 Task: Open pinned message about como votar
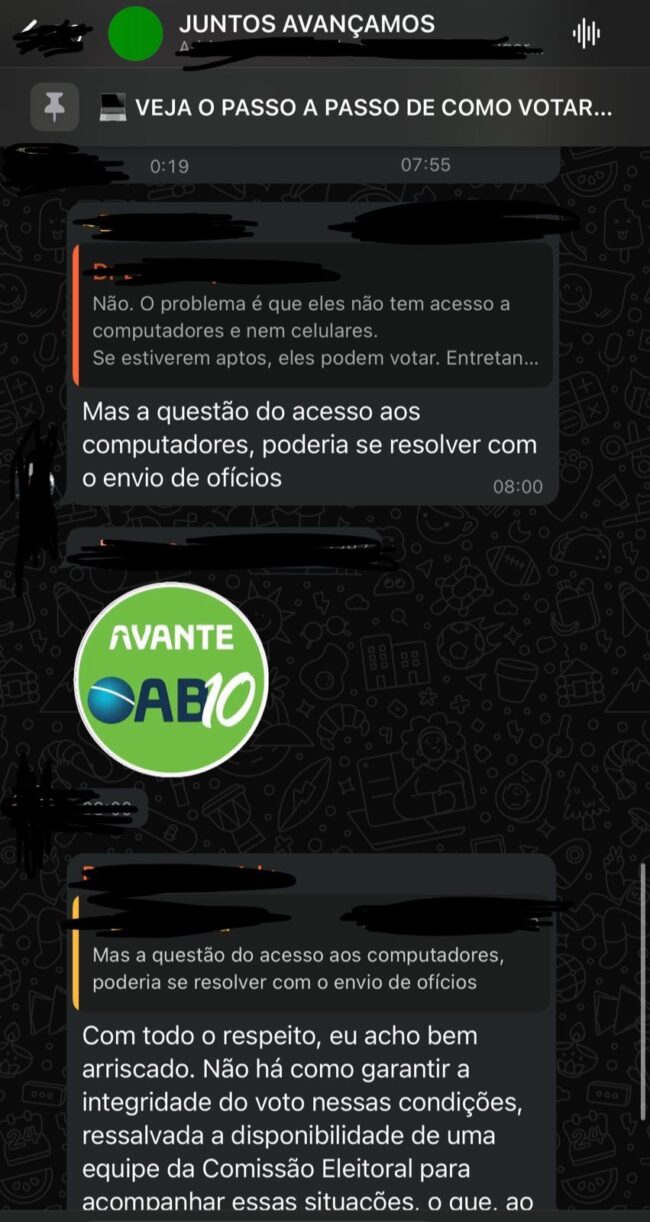pyautogui.click(x=356, y=107)
